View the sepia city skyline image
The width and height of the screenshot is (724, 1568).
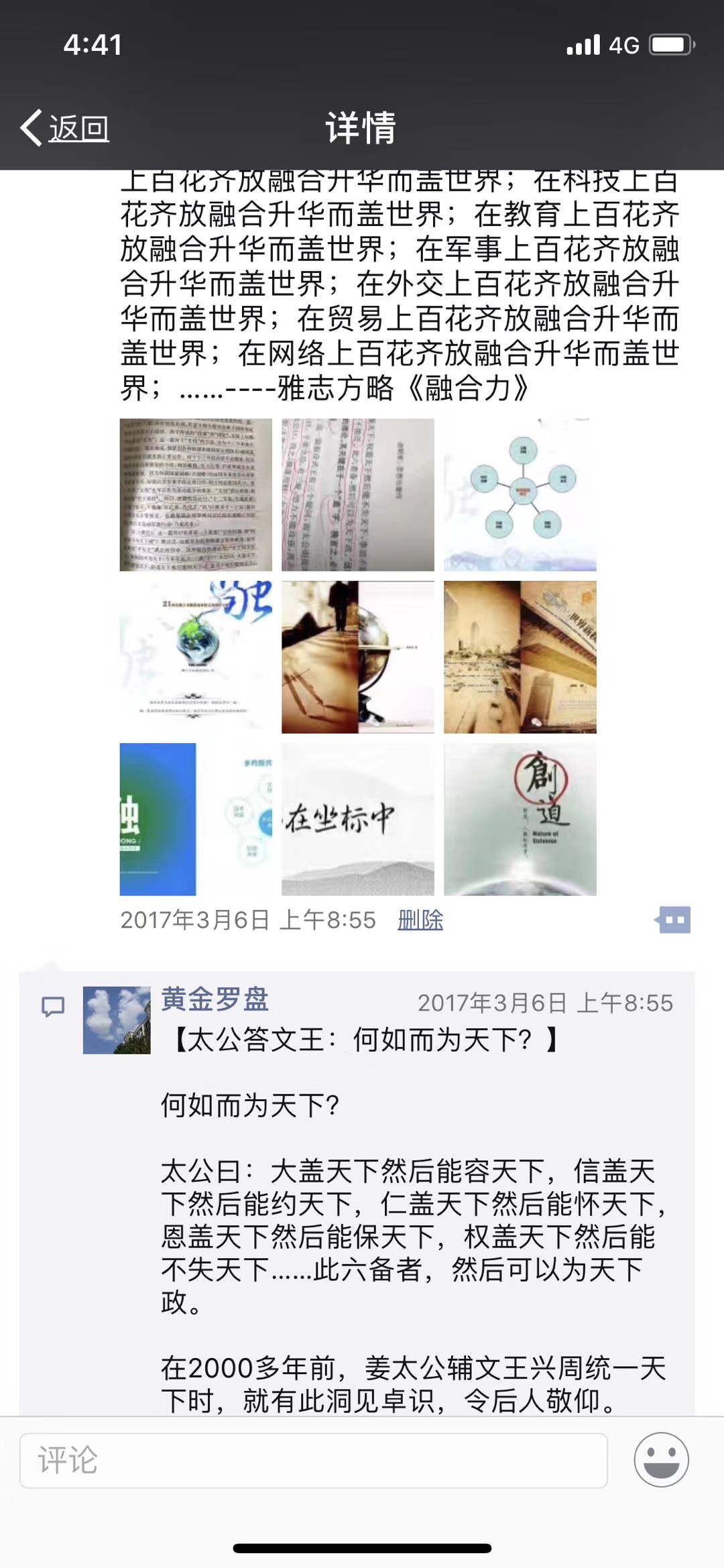[520, 657]
